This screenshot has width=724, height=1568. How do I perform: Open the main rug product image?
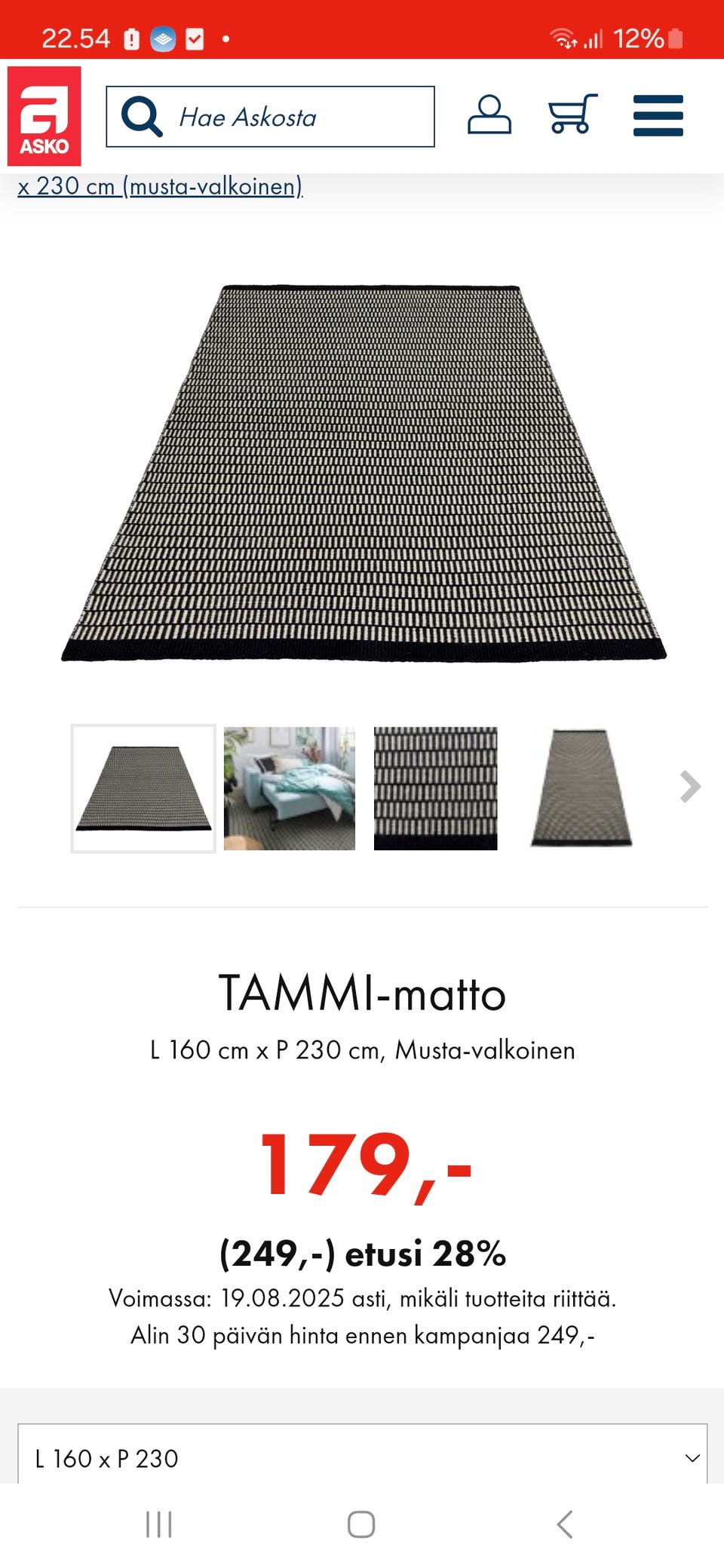click(x=364, y=473)
